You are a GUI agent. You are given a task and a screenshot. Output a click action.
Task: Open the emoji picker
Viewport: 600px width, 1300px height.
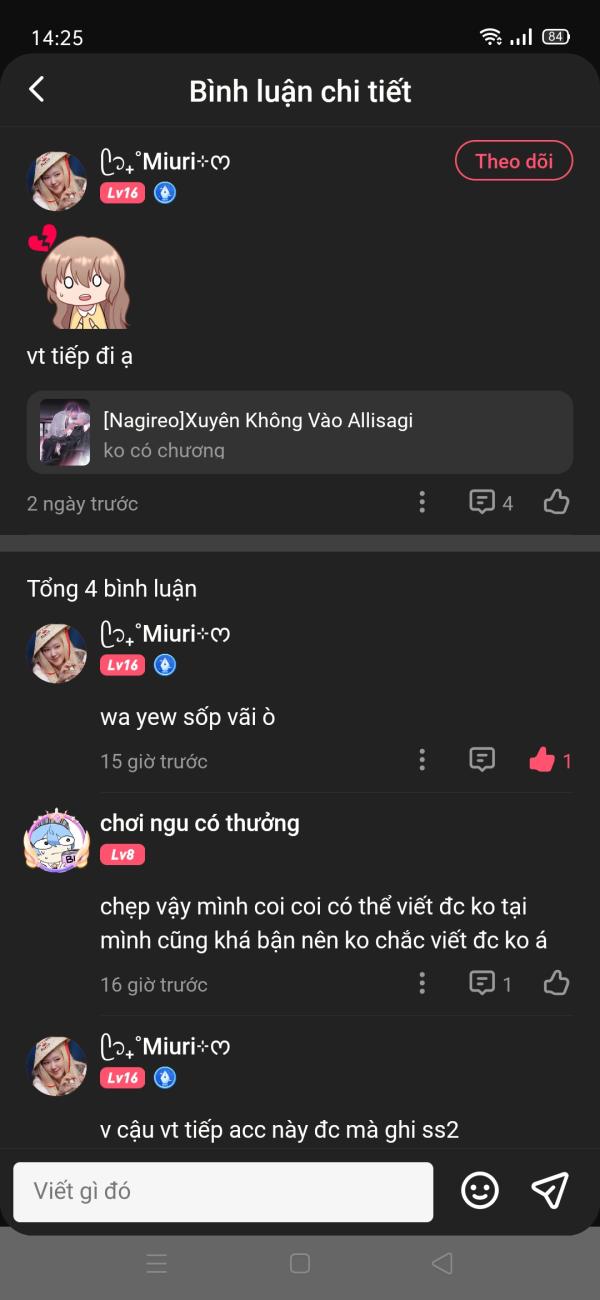(480, 1190)
